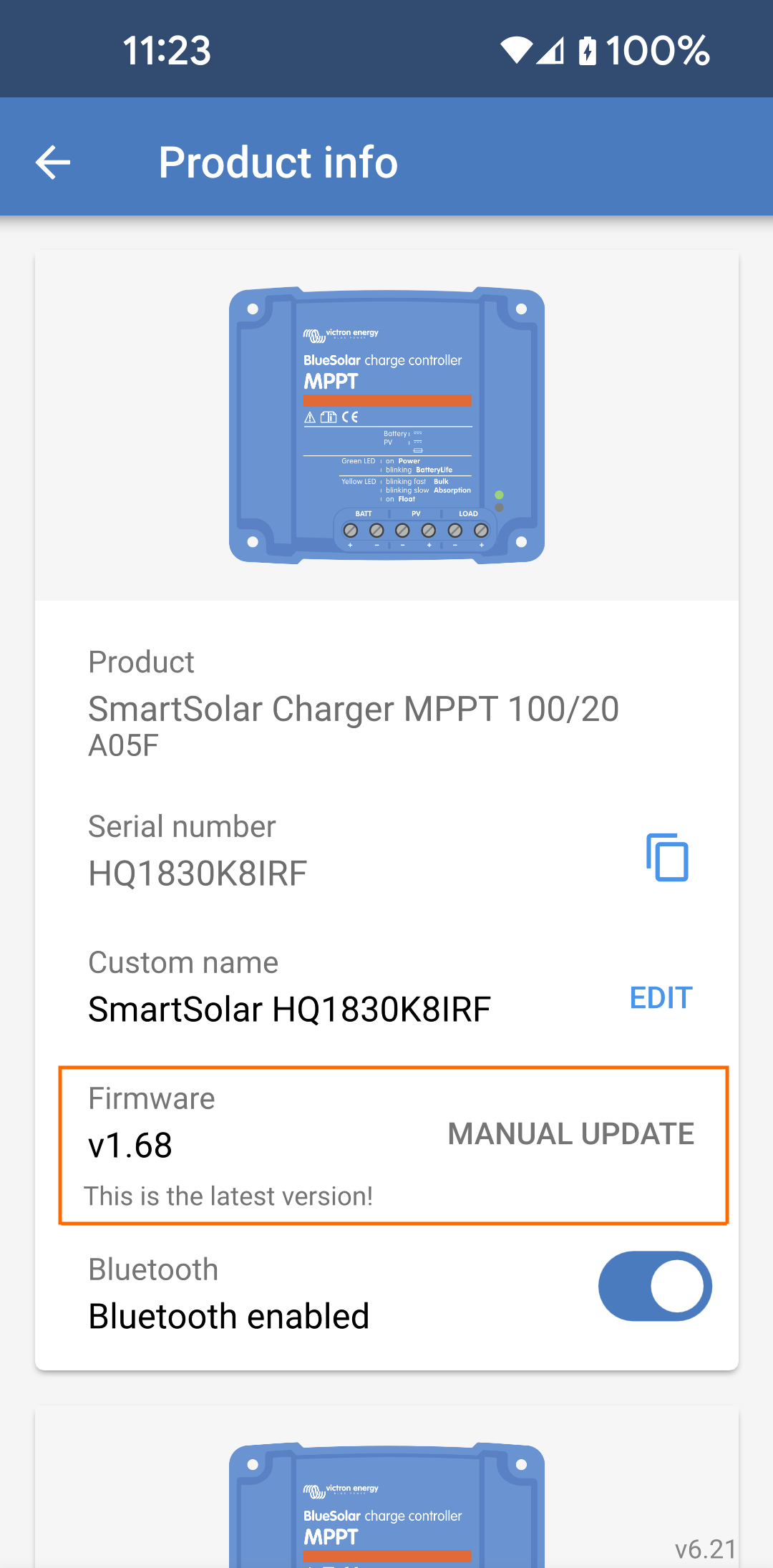Tap the Victron Energy logo on the charger image

point(340,334)
